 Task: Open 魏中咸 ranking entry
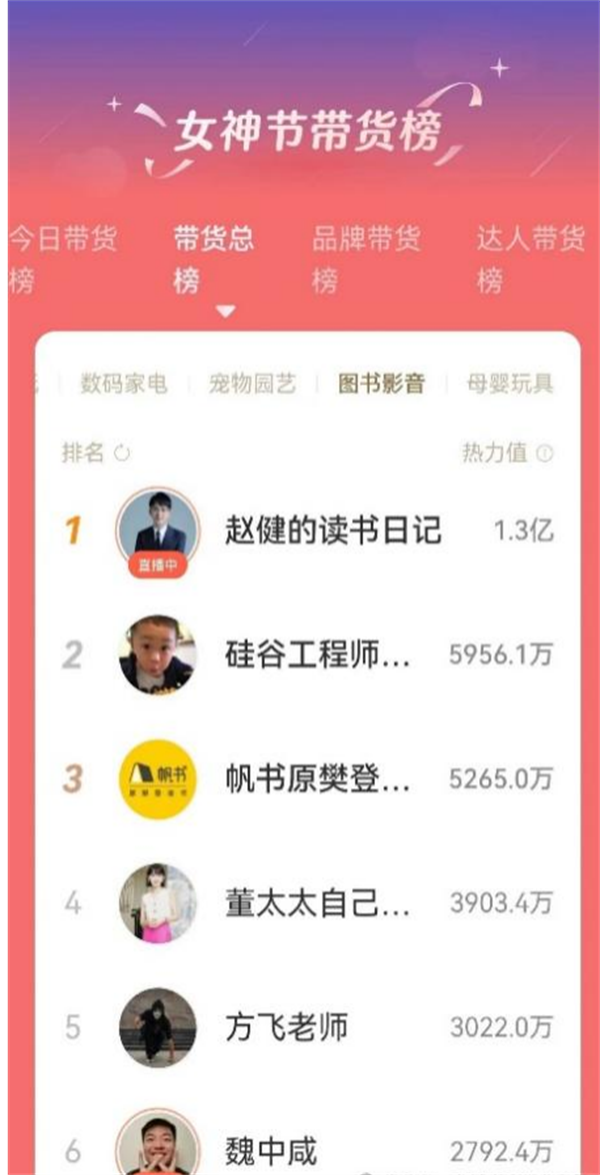point(270,1151)
